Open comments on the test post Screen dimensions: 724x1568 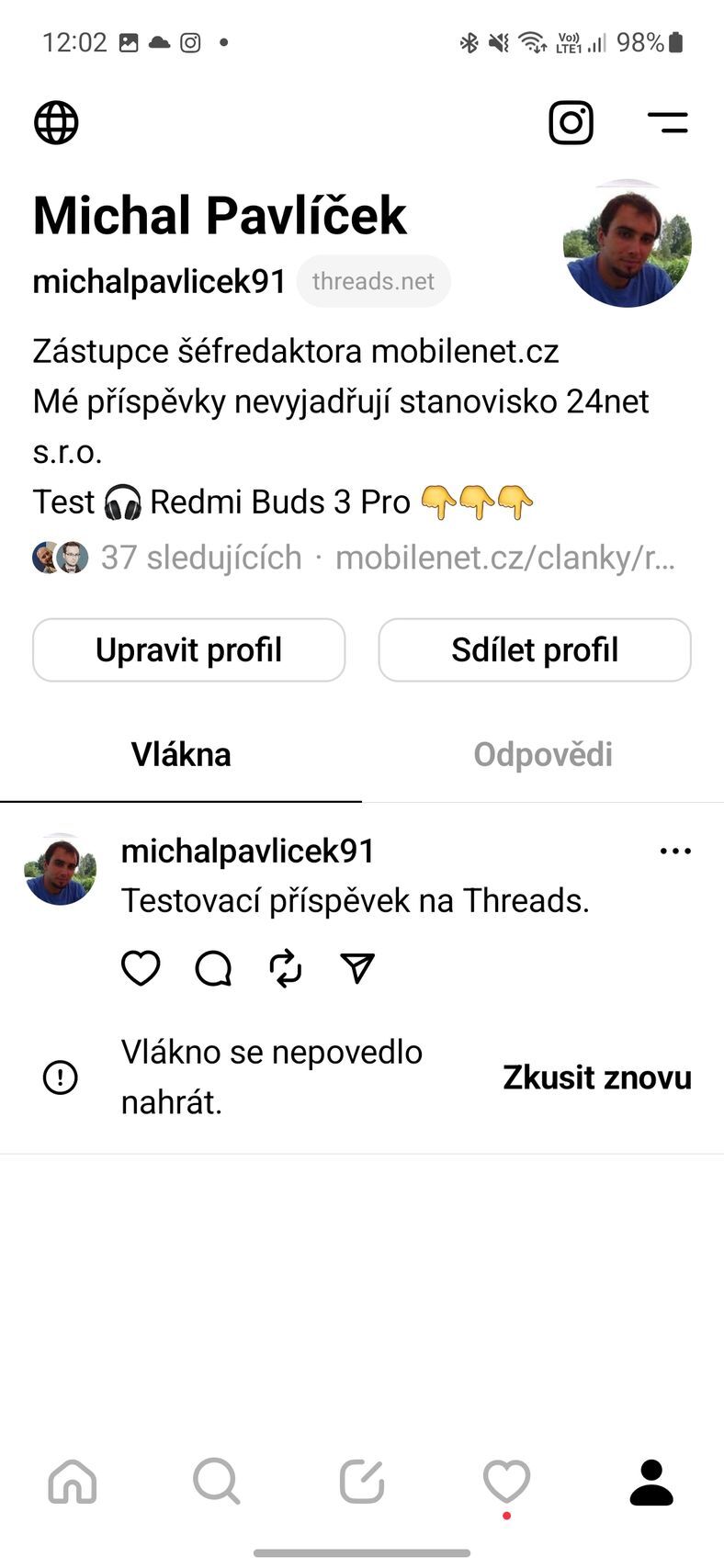tap(212, 967)
